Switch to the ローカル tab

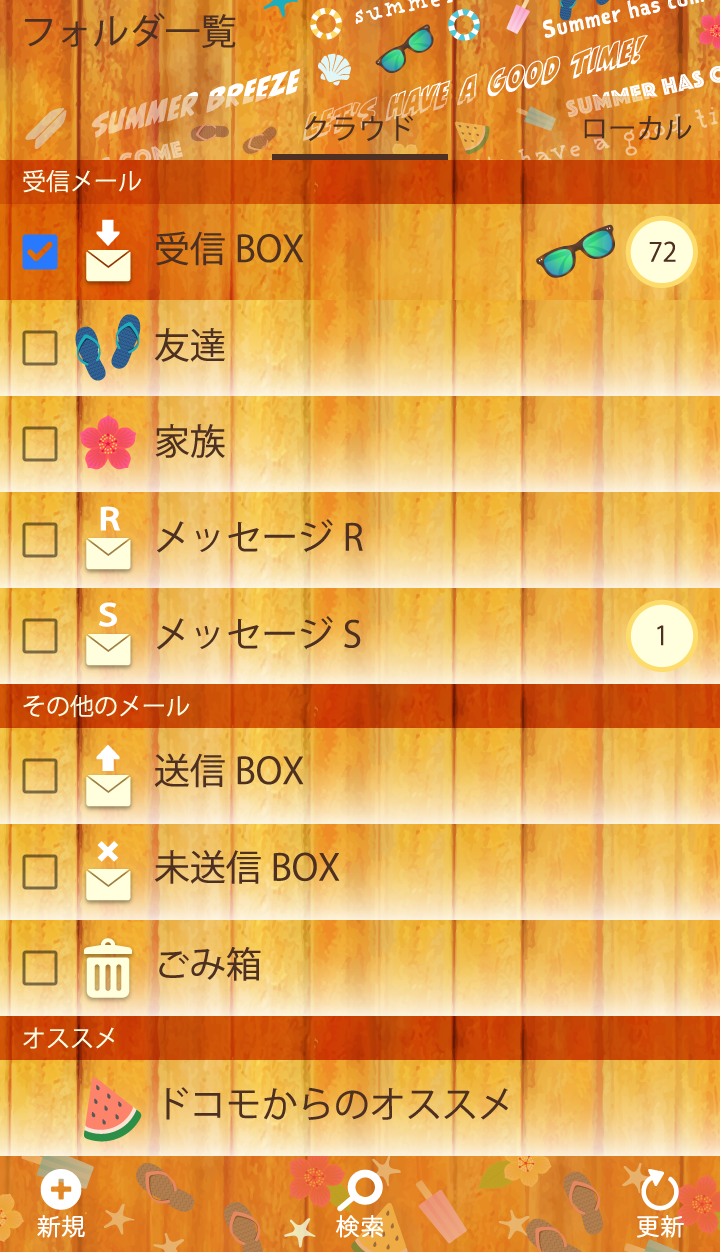(636, 130)
